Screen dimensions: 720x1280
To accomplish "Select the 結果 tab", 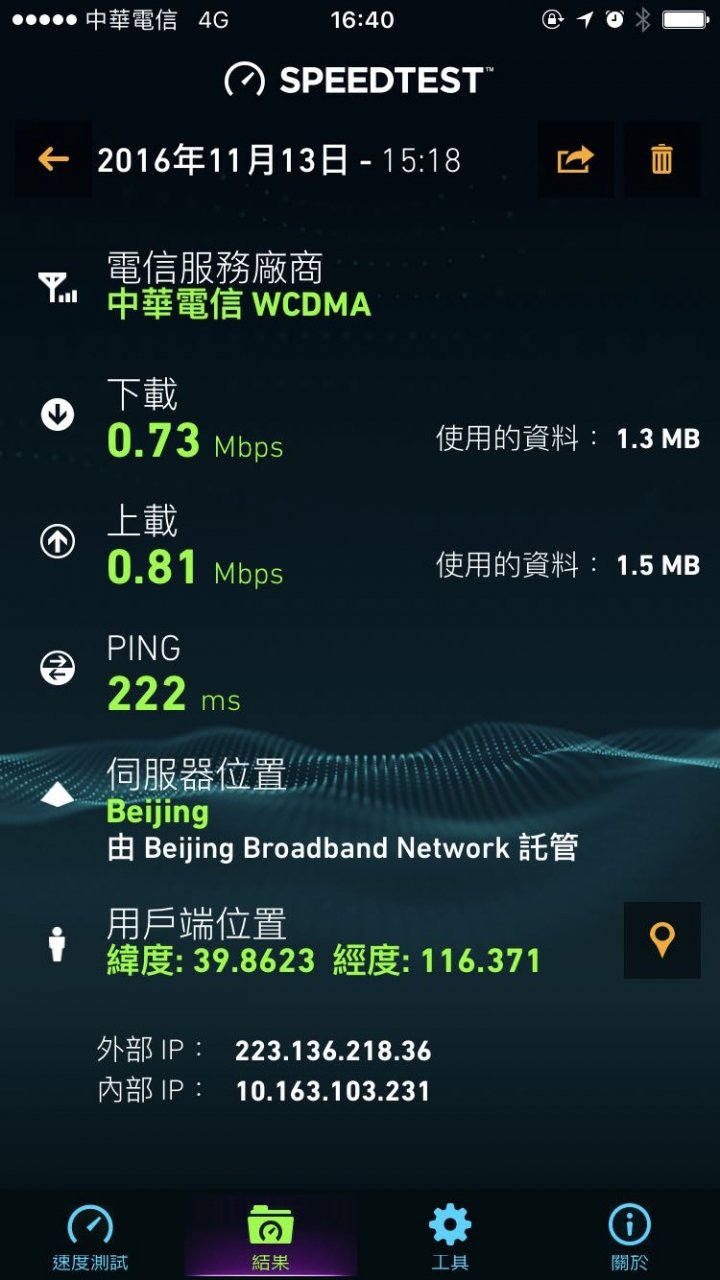I will pos(270,1236).
